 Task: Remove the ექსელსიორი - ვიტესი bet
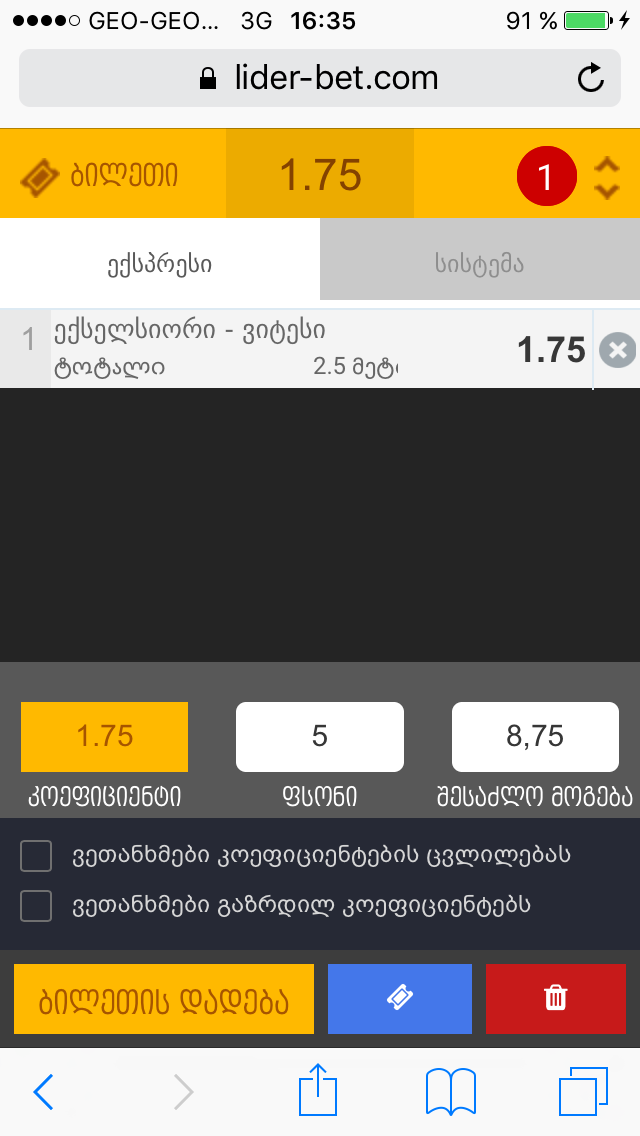click(x=617, y=350)
